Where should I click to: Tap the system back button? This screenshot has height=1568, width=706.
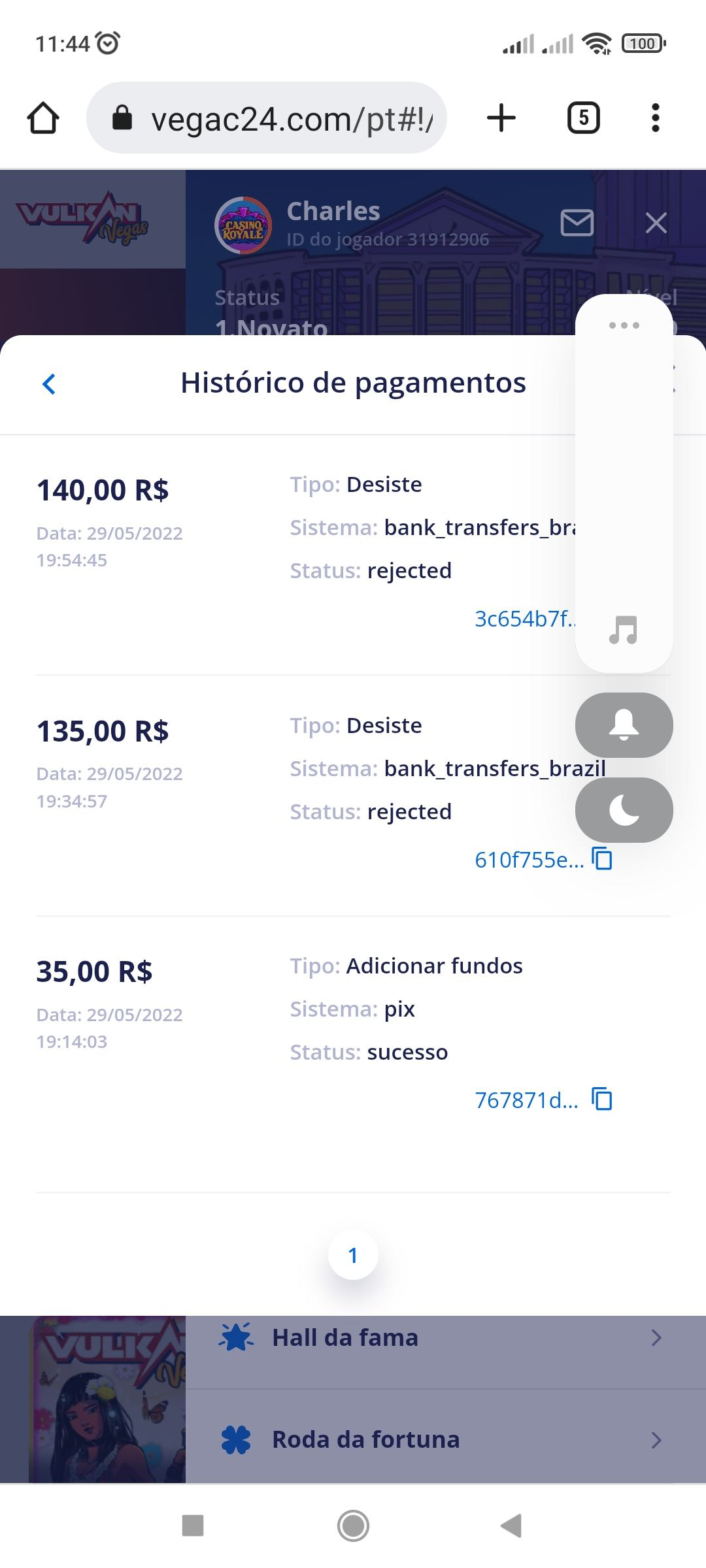coord(511,1526)
